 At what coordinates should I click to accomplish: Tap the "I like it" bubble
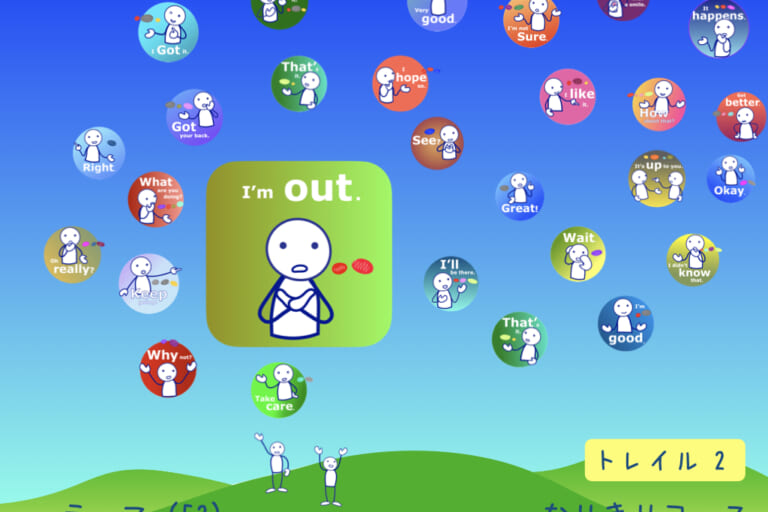567,96
